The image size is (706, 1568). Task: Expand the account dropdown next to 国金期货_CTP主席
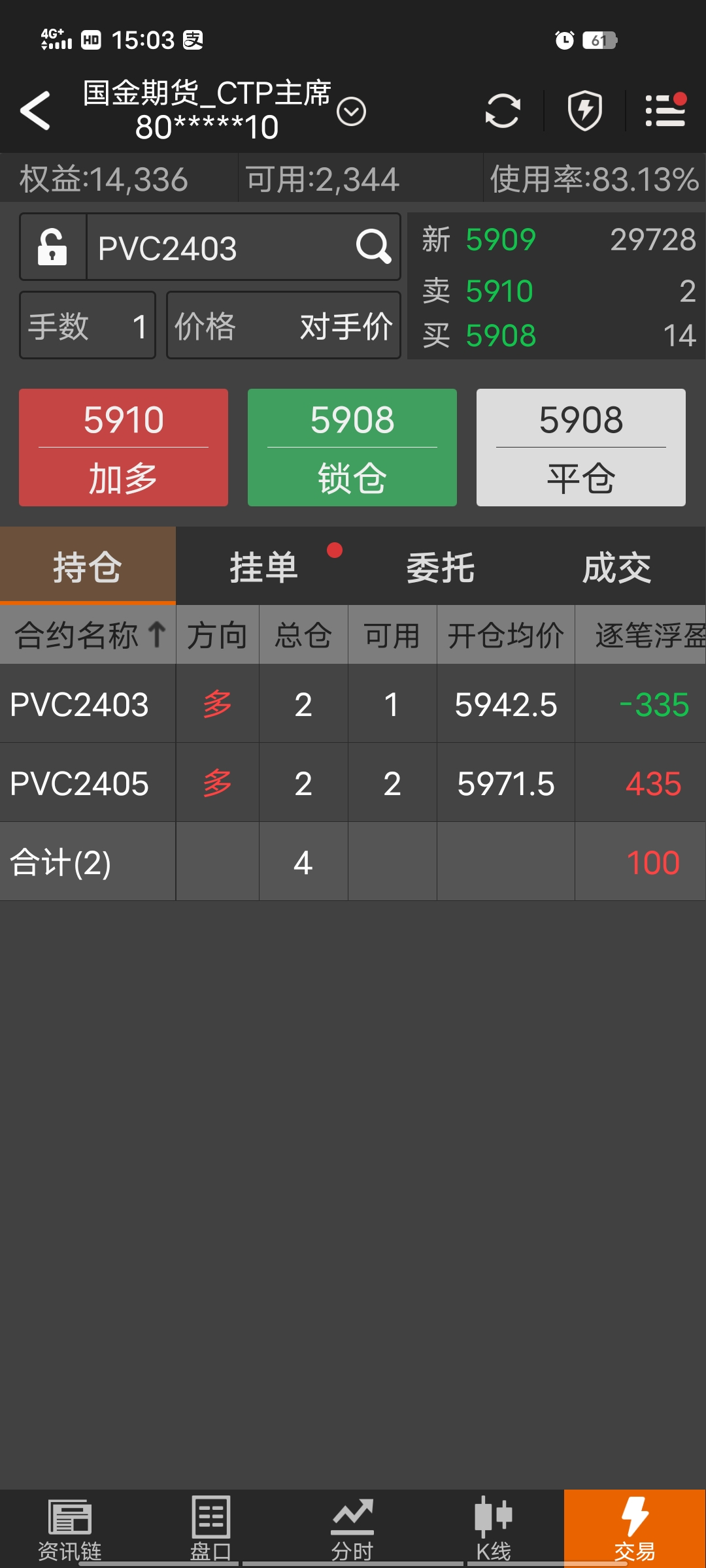[x=351, y=111]
